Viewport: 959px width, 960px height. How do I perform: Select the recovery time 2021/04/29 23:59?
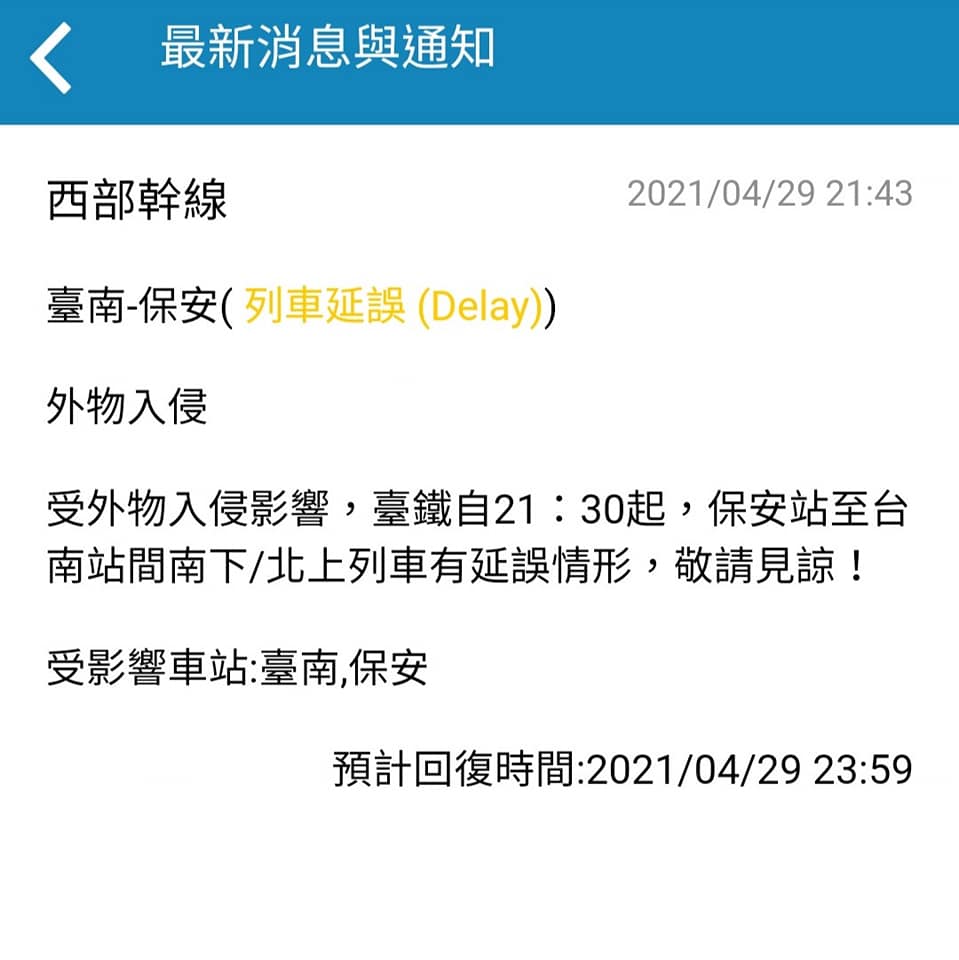click(x=750, y=768)
